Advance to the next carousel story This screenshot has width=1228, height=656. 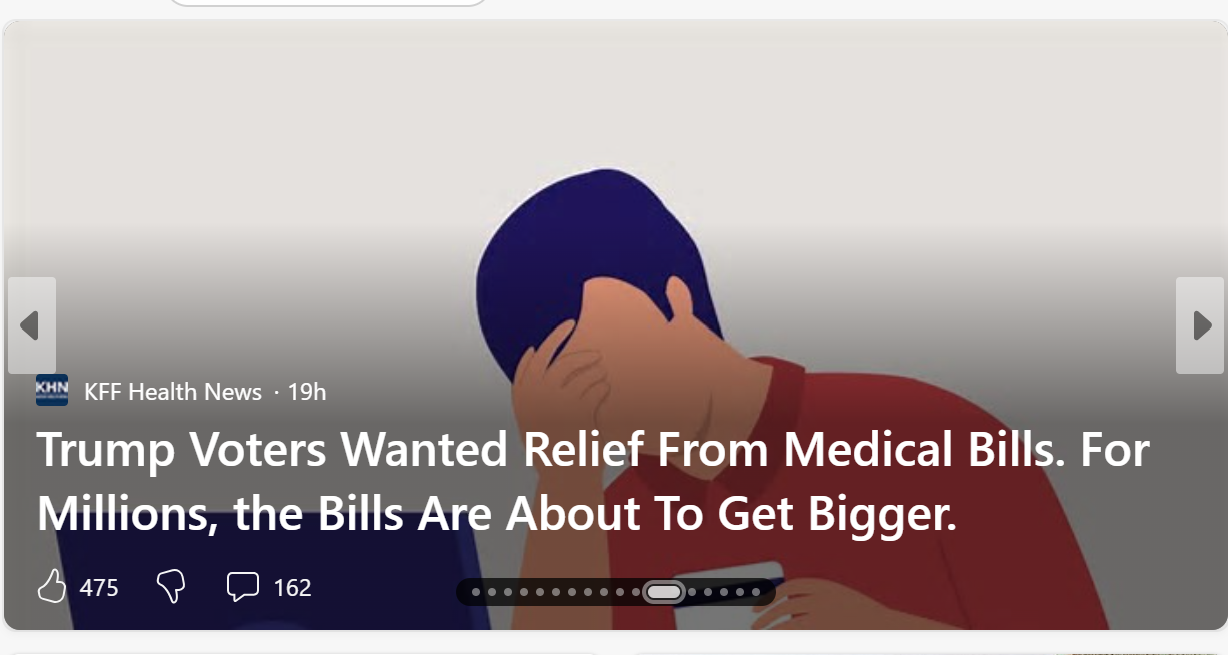coord(1200,325)
